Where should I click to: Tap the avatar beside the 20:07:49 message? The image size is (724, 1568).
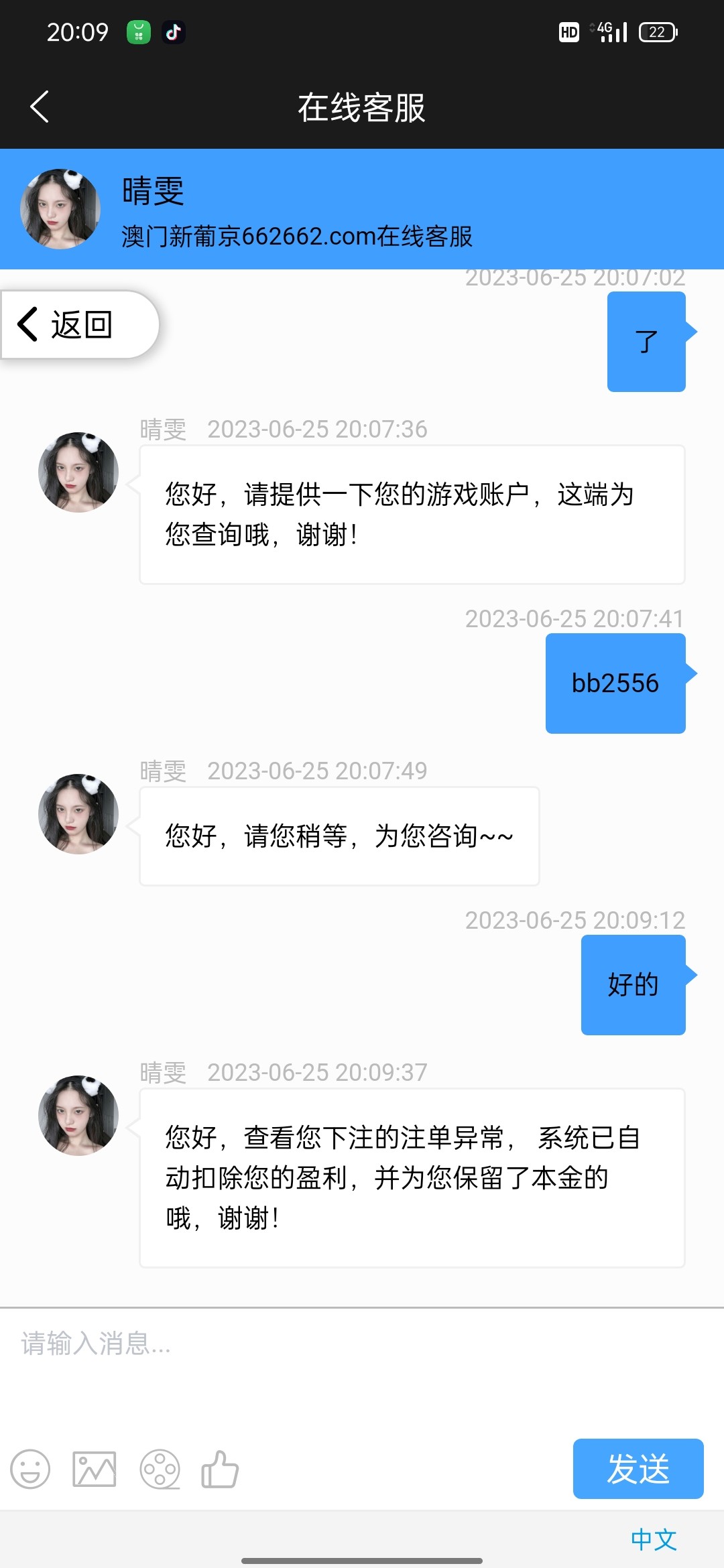78,813
